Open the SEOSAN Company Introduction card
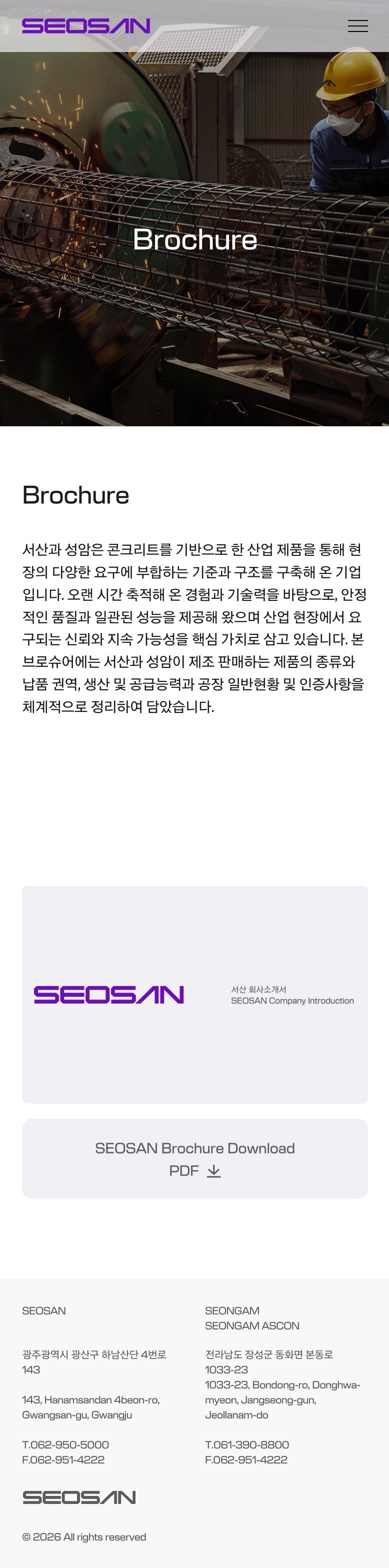This screenshot has height=1568, width=389. tap(195, 994)
